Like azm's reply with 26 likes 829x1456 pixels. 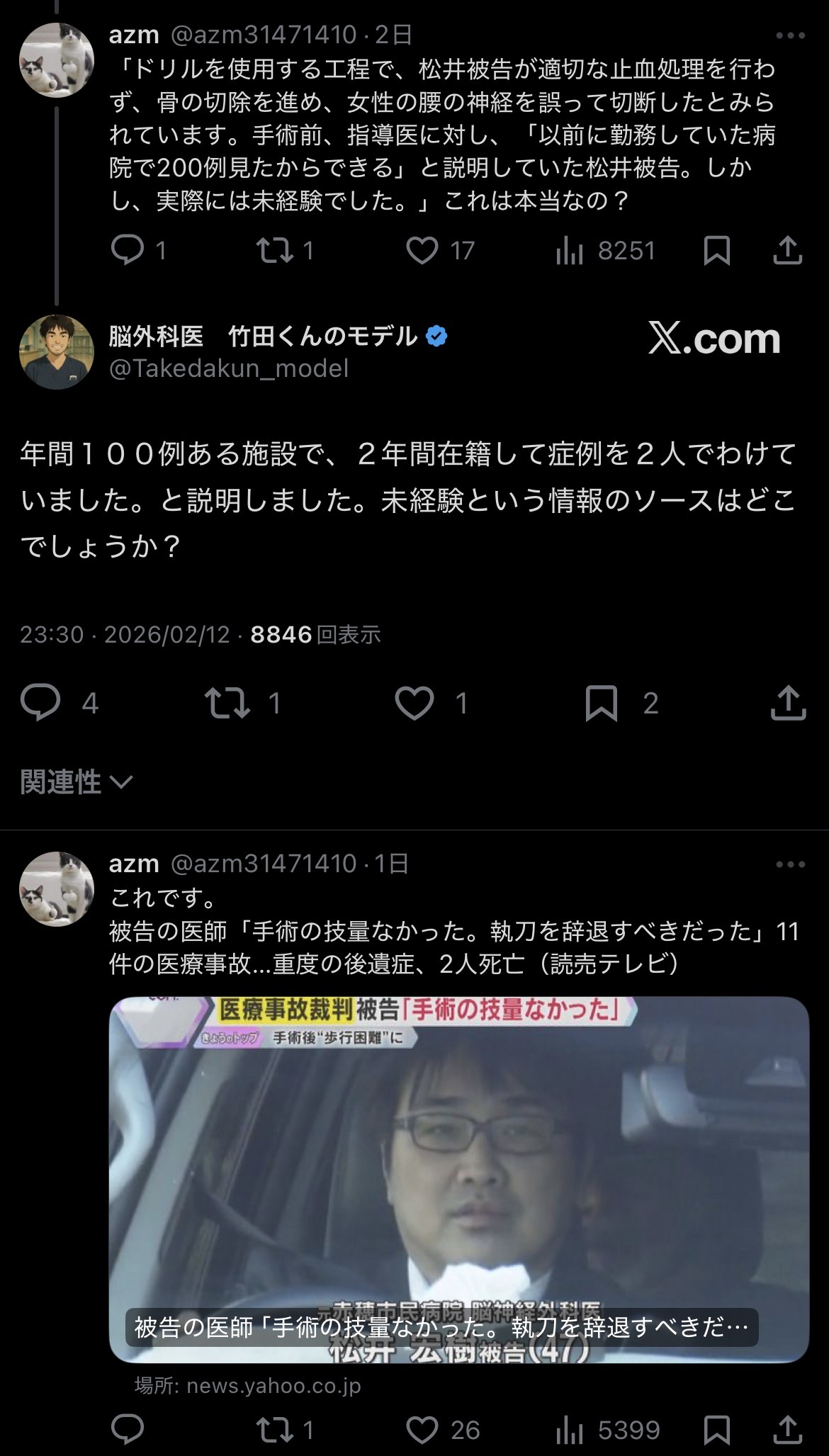click(422, 1430)
